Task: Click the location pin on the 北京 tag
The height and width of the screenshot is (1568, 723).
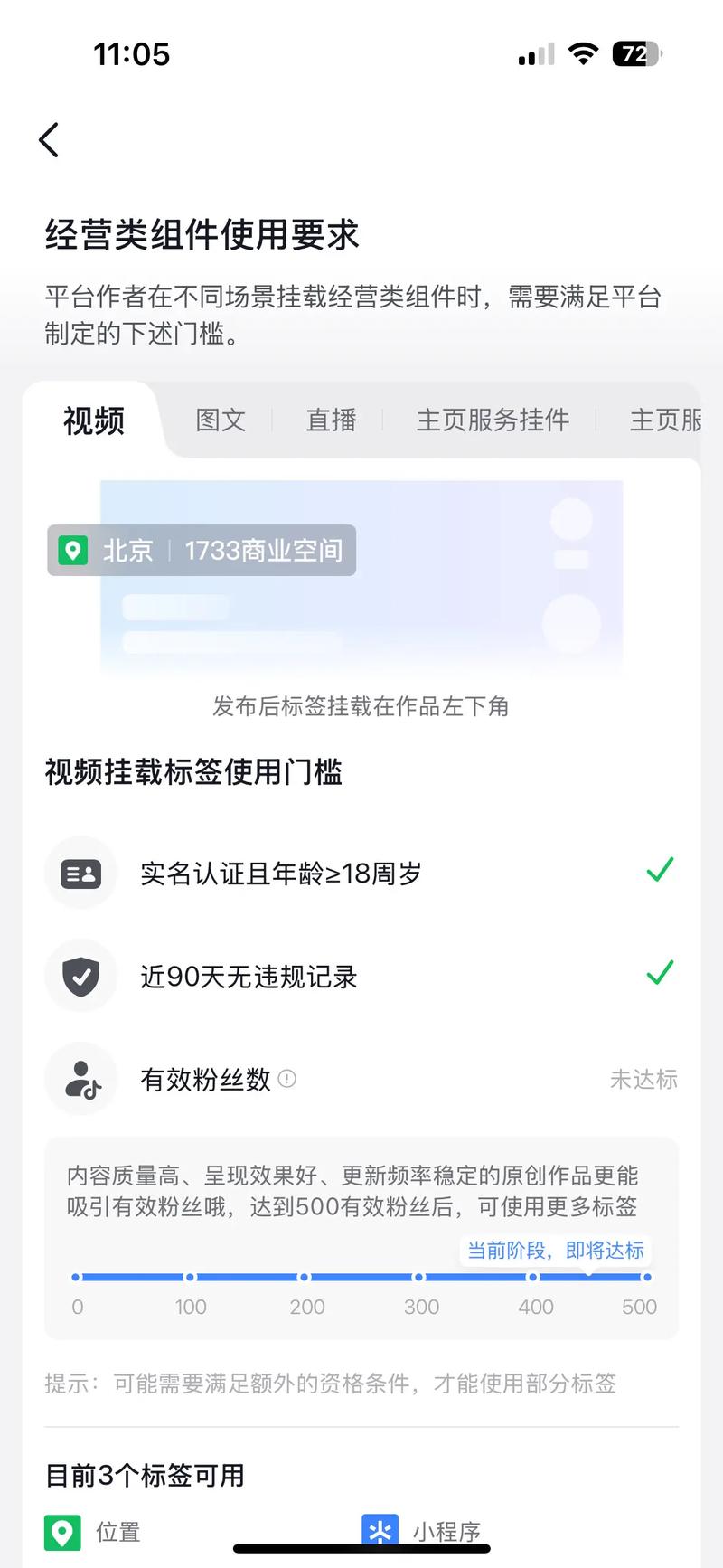Action: [74, 550]
